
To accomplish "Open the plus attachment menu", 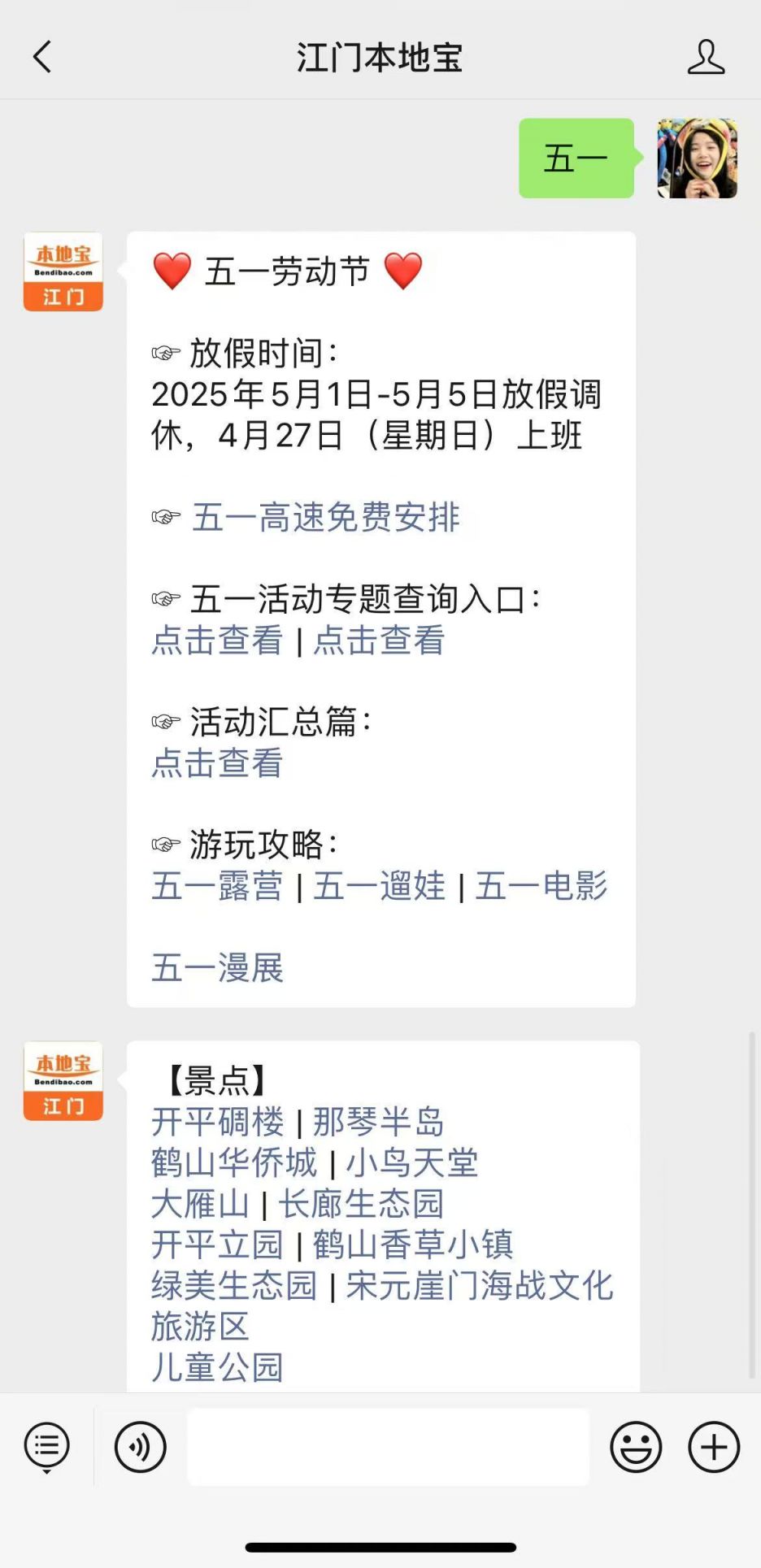I will point(713,1447).
